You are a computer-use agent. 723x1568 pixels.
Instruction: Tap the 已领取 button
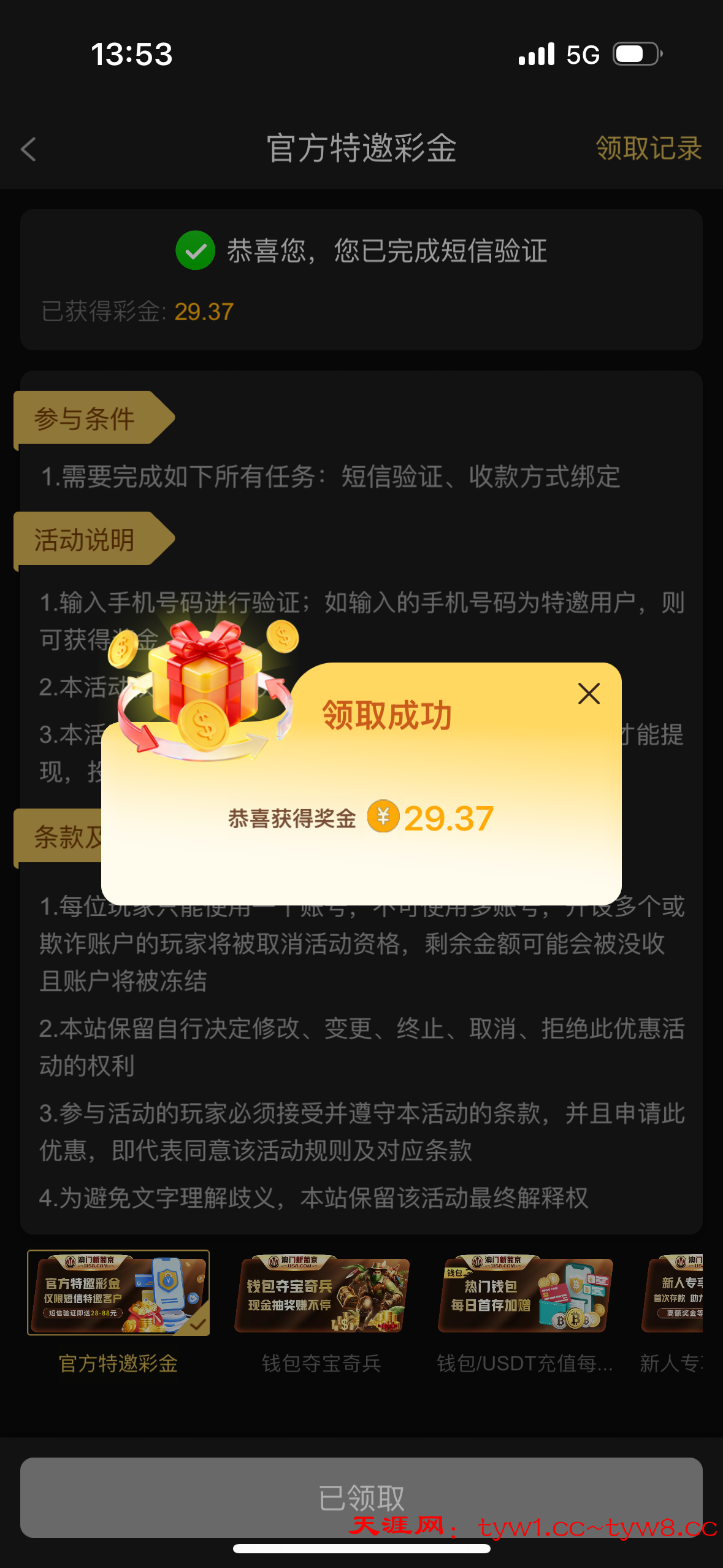point(361,1497)
